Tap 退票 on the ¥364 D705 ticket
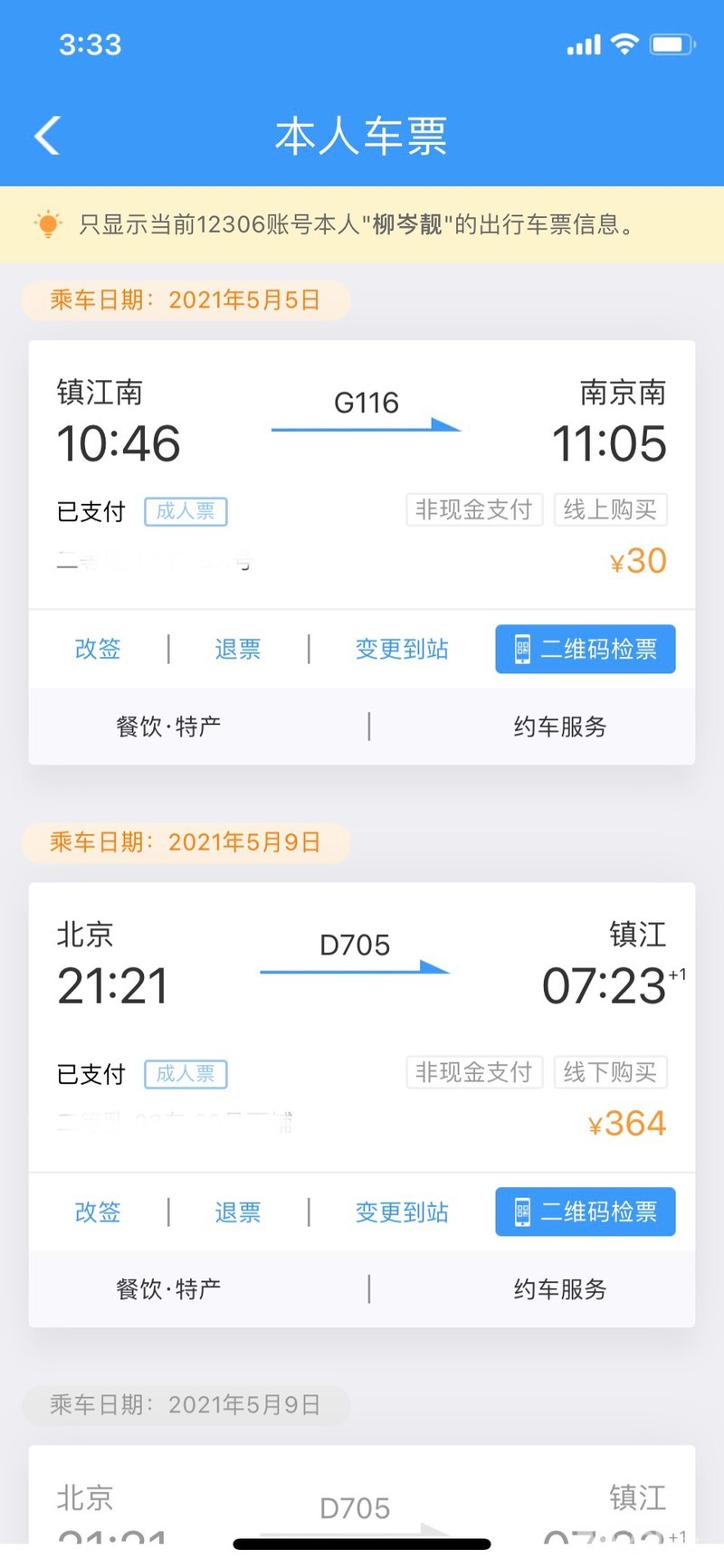 [x=238, y=1212]
